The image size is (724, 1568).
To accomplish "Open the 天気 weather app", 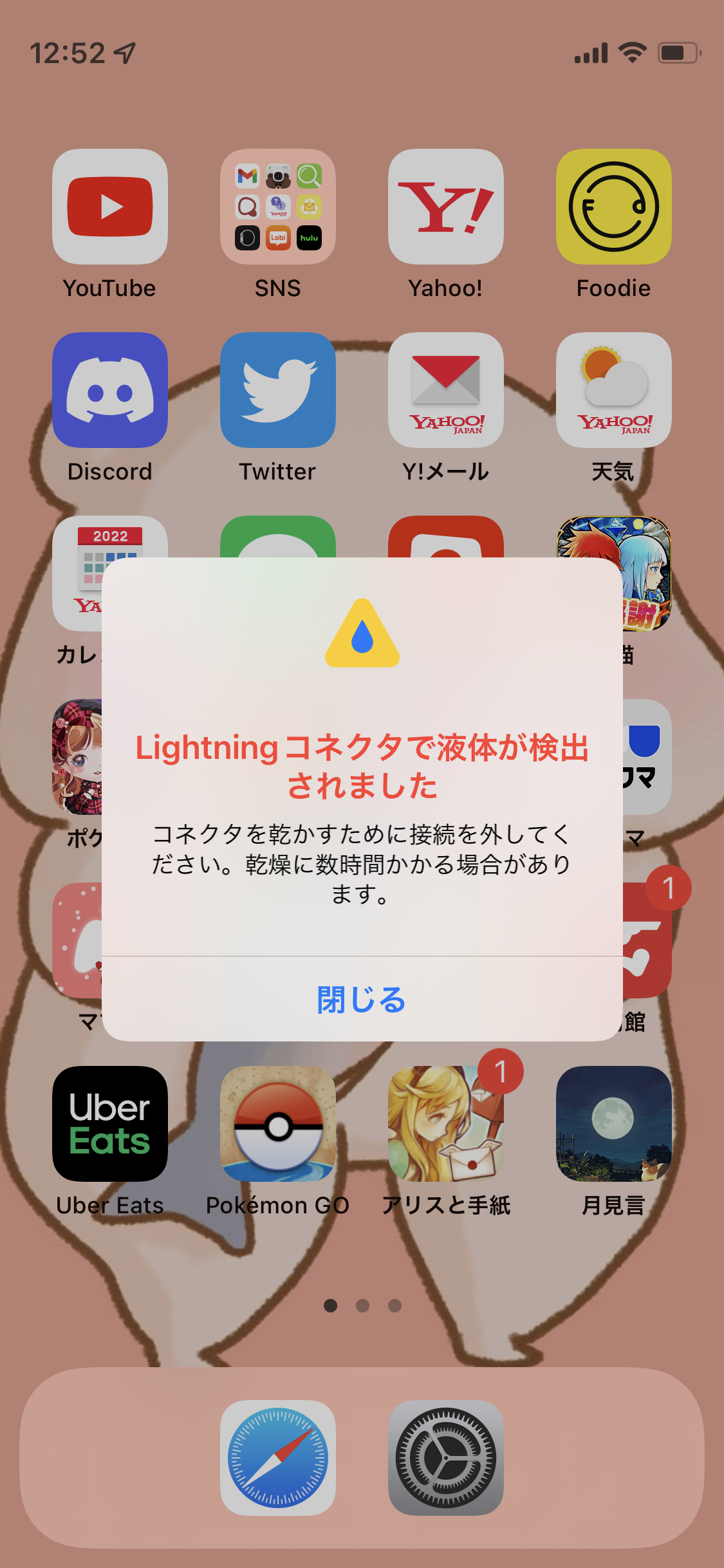I will (x=614, y=390).
